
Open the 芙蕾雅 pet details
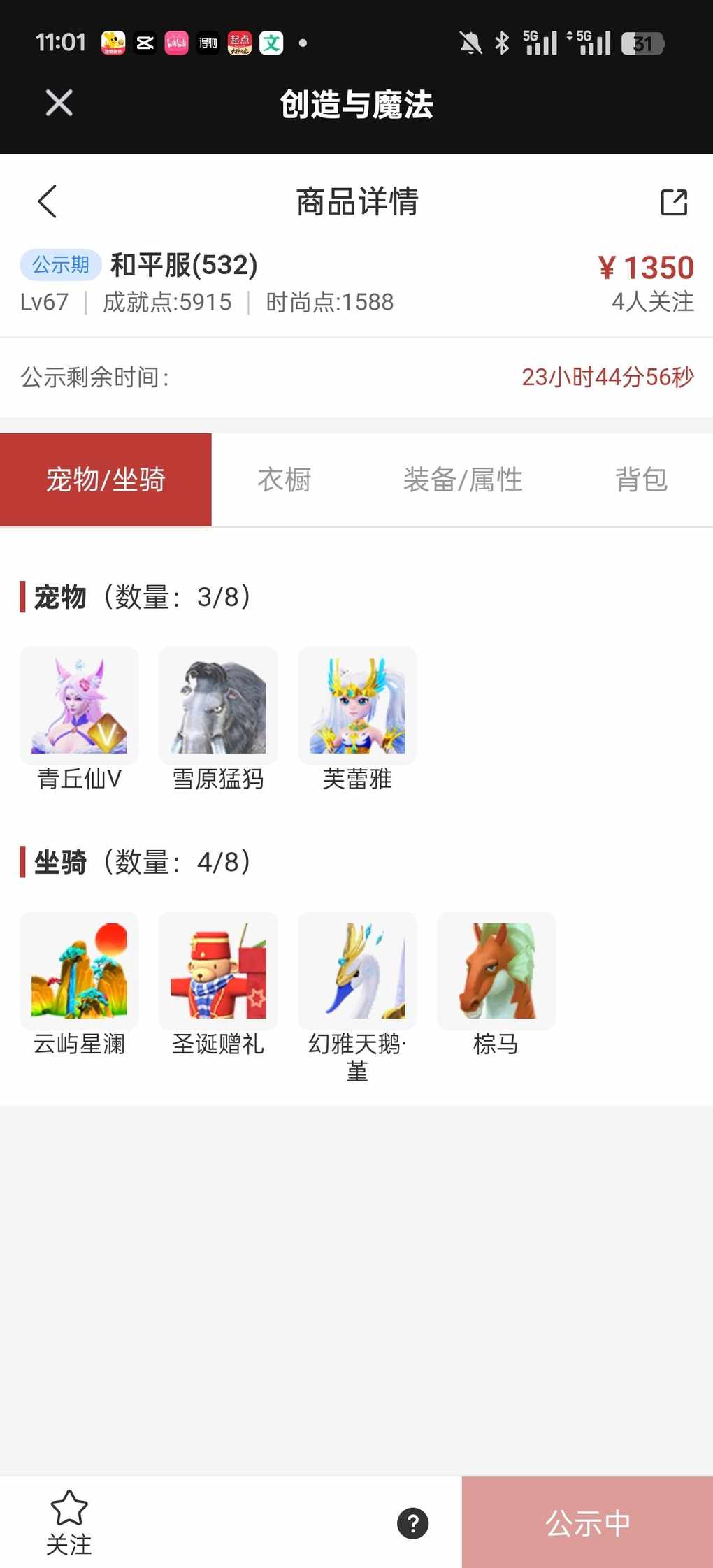[x=357, y=706]
